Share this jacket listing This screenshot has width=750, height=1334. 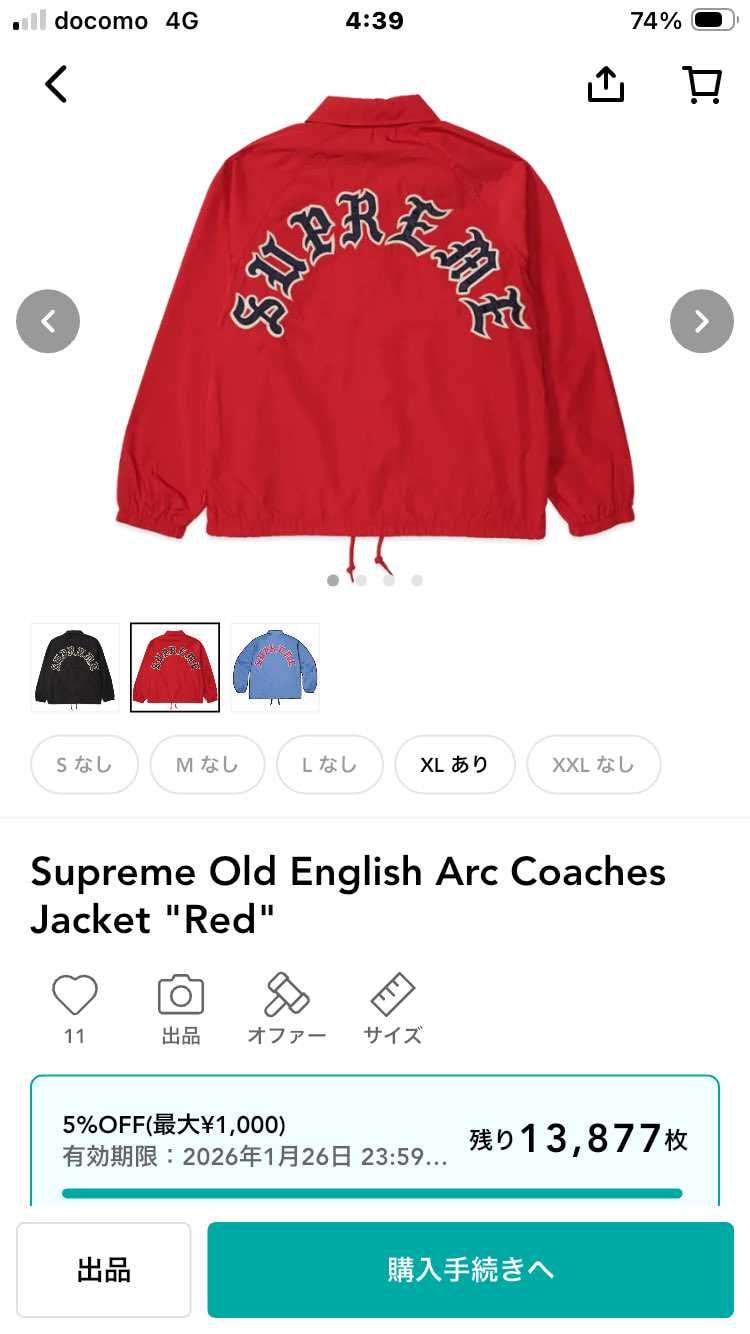point(605,85)
